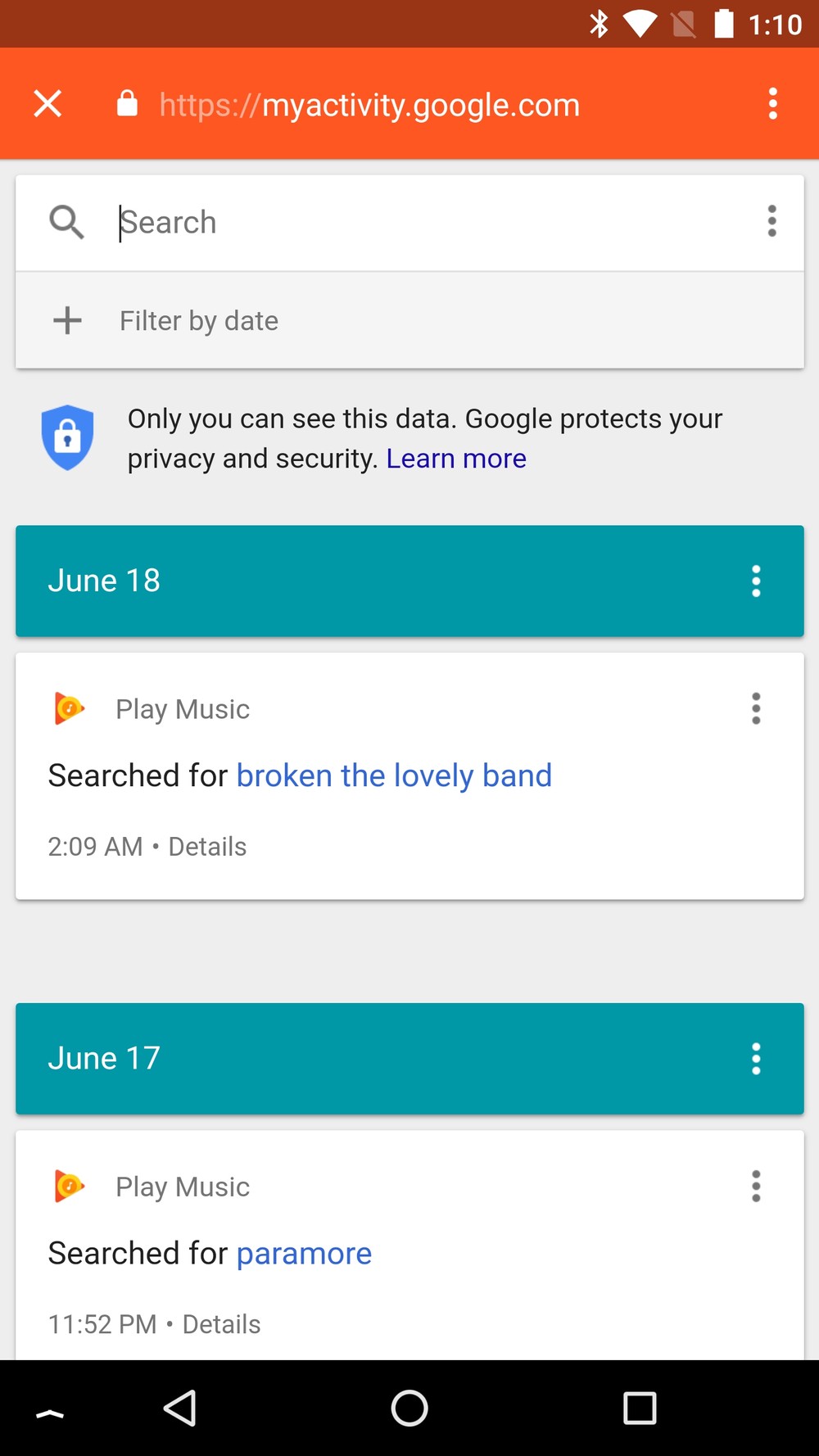This screenshot has width=819, height=1456.
Task: Open recent apps from the navigation bar
Action: pyautogui.click(x=640, y=1409)
